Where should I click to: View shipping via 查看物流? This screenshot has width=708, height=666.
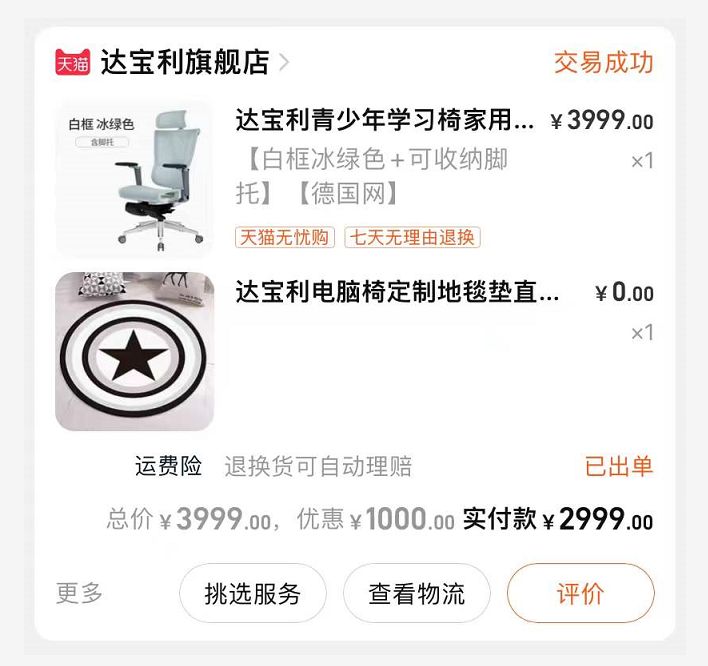417,594
